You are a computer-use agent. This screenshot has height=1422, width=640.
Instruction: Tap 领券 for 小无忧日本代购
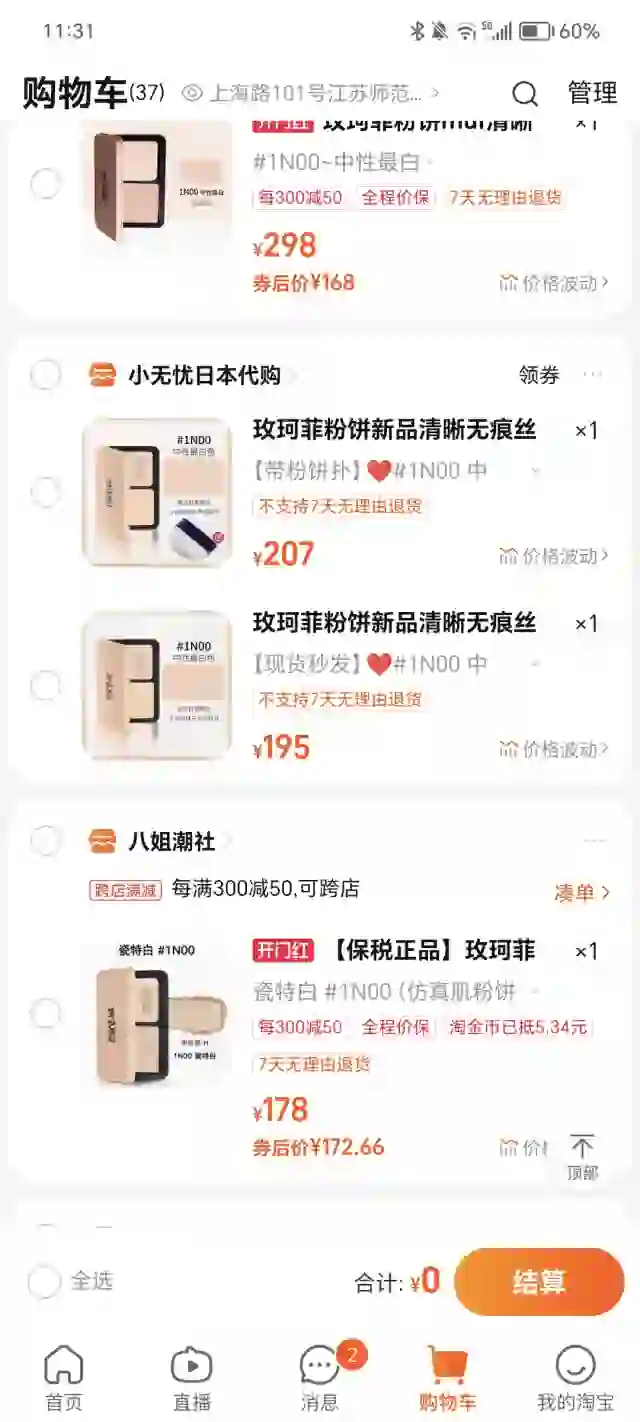tap(539, 375)
